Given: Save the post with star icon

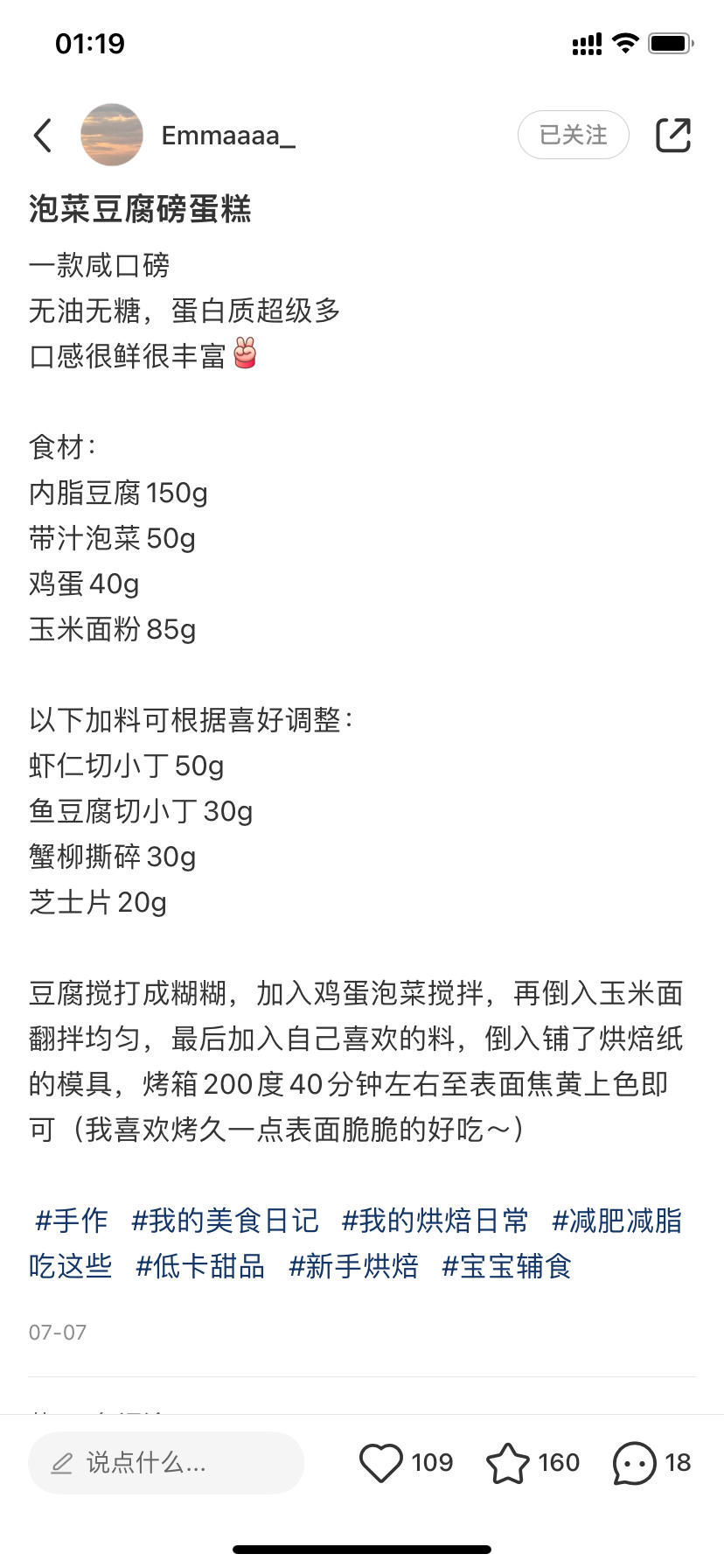Looking at the screenshot, I should (508, 1462).
